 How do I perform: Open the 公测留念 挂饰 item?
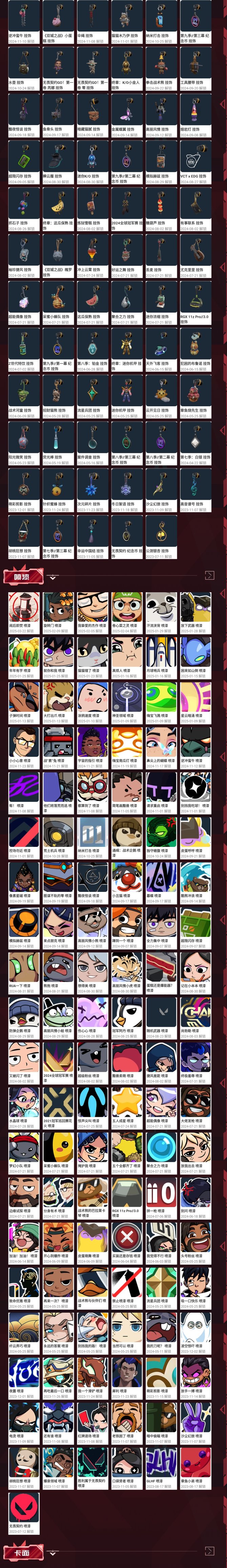[x=161, y=536]
